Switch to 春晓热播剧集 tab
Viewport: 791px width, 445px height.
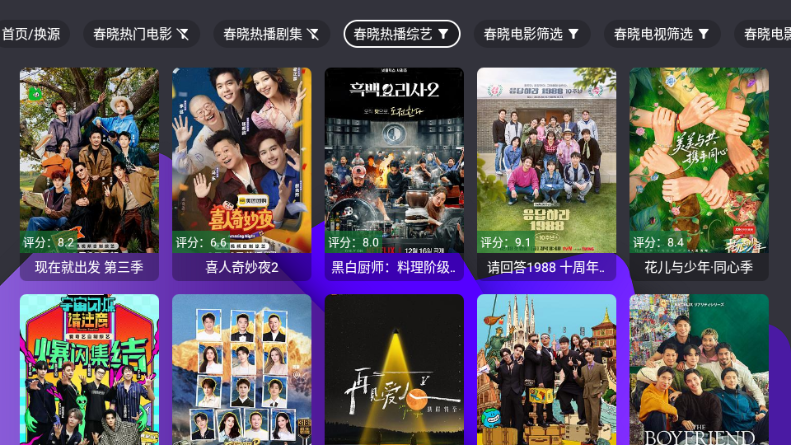tap(272, 34)
